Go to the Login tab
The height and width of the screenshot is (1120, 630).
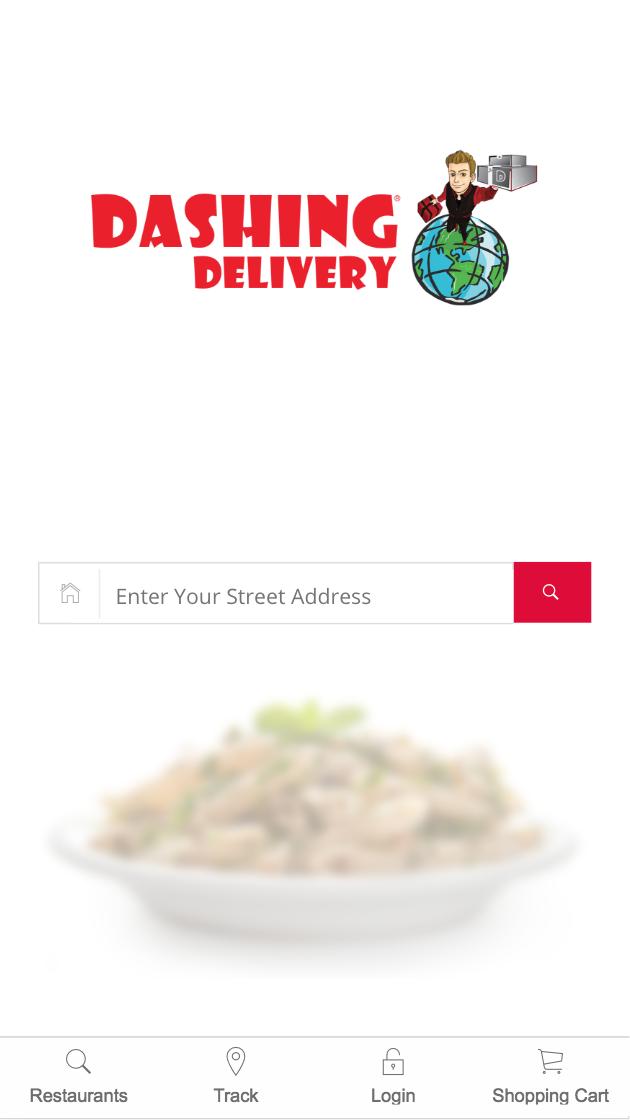[x=393, y=1078]
